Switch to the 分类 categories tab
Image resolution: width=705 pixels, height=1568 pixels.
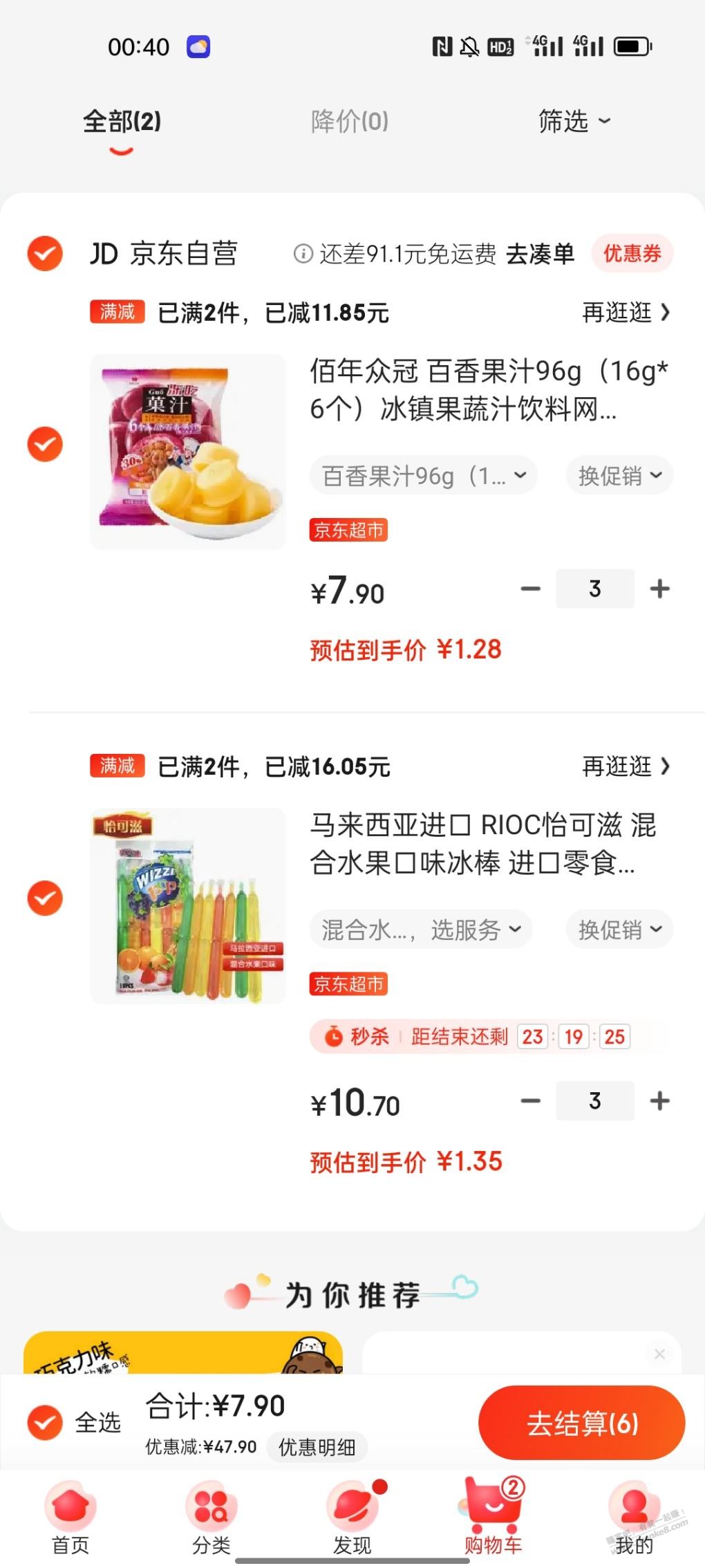pyautogui.click(x=211, y=1515)
